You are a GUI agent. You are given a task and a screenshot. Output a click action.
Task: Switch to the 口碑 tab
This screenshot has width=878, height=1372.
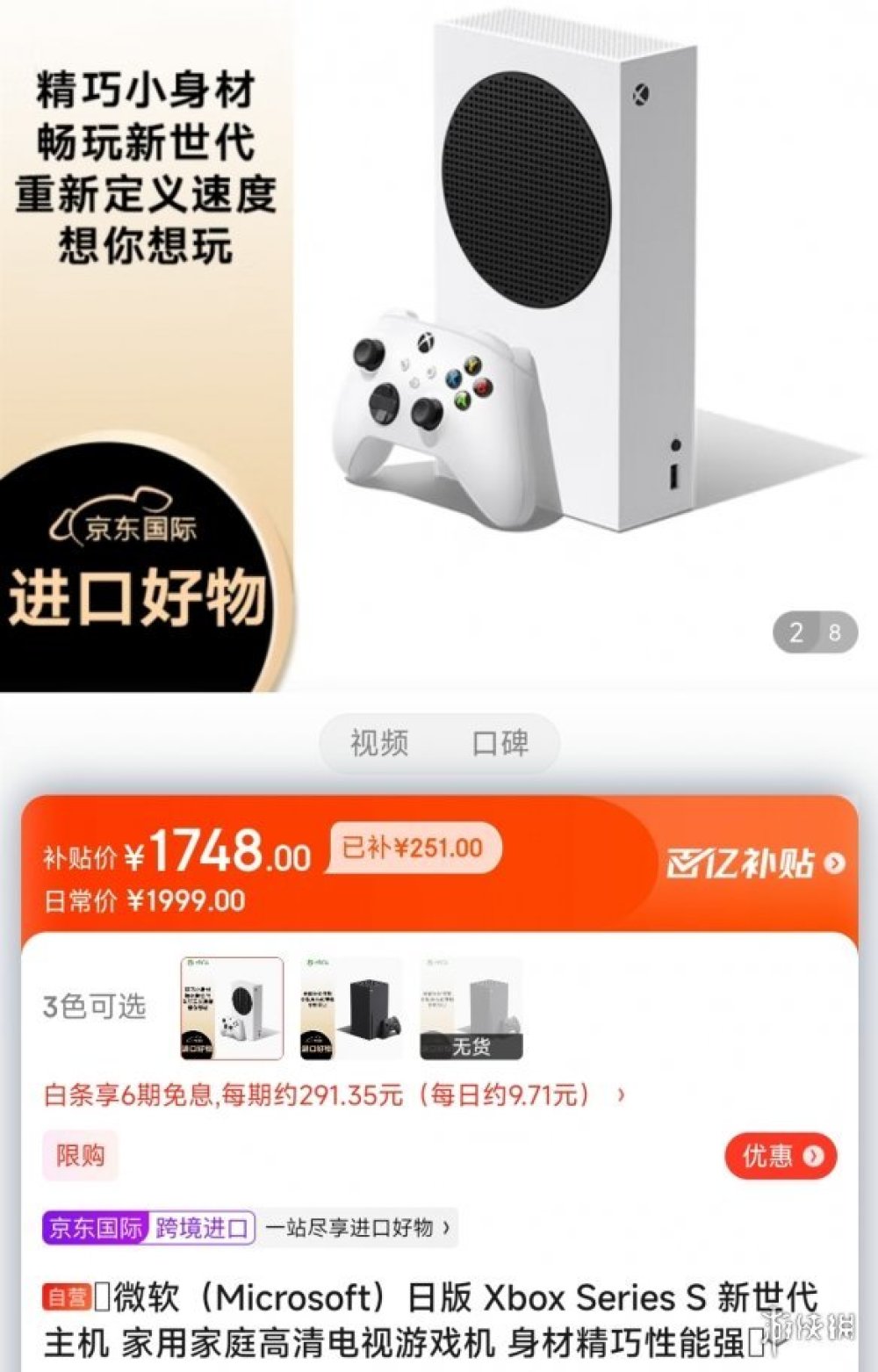pyautogui.click(x=500, y=743)
